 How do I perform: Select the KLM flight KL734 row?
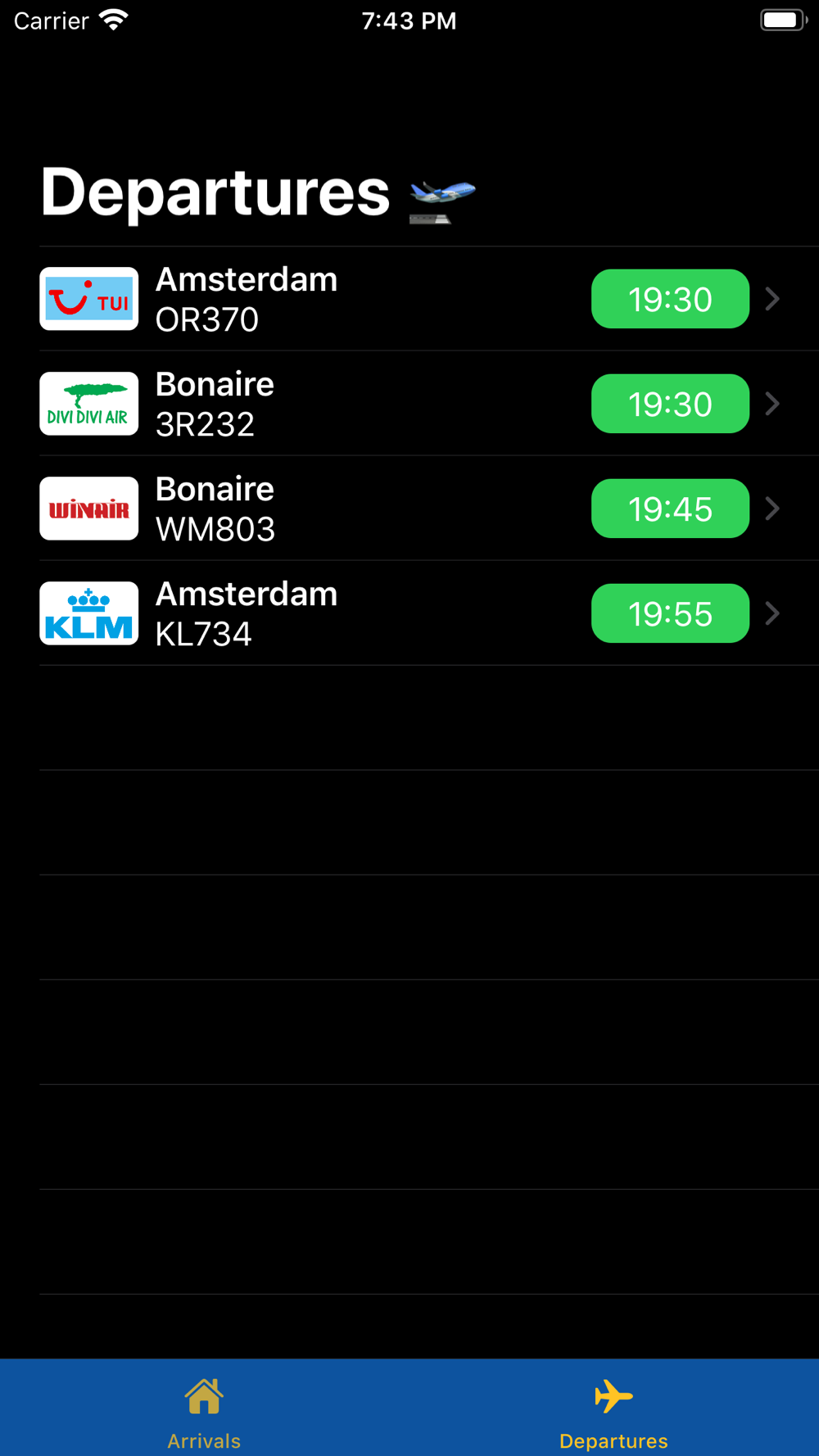click(409, 613)
